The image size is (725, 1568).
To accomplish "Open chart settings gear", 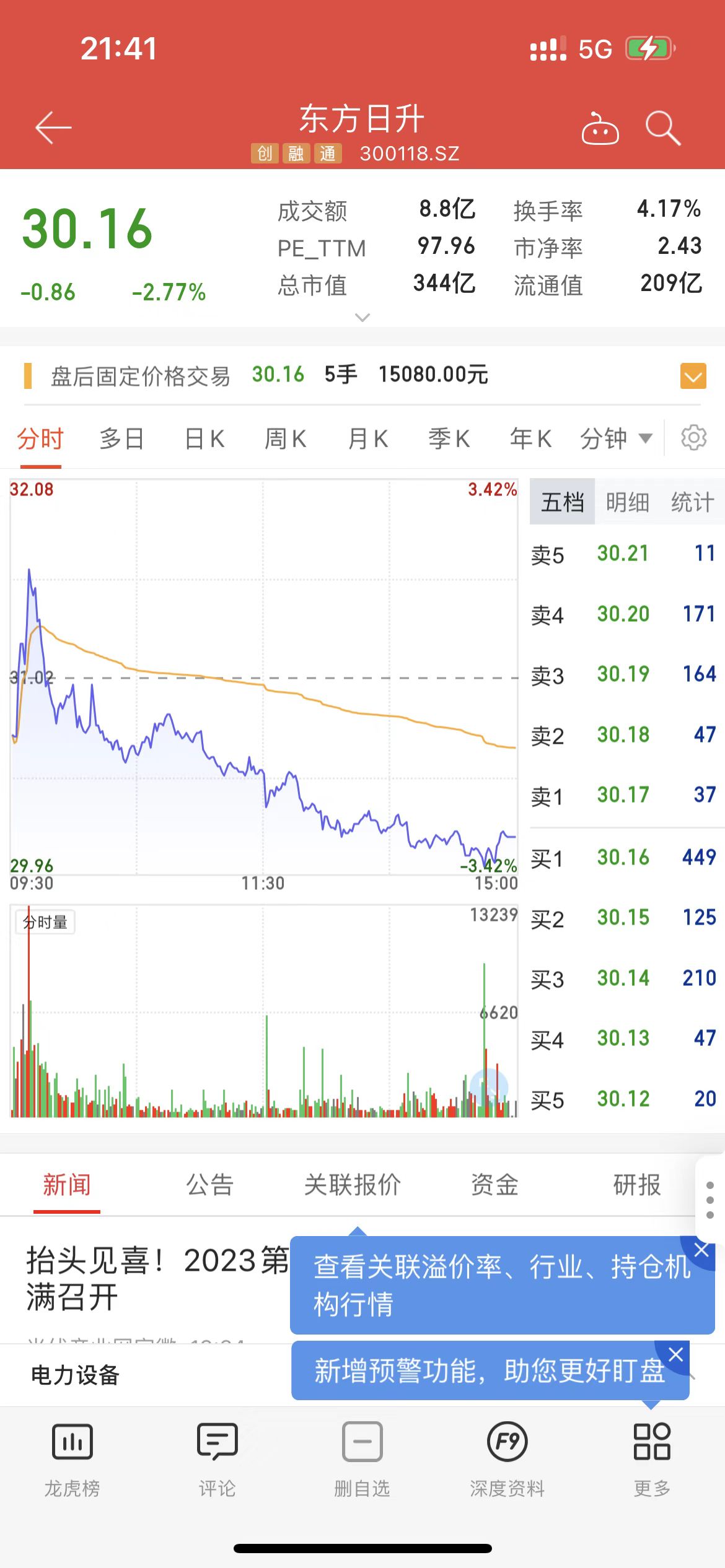I will (693, 438).
